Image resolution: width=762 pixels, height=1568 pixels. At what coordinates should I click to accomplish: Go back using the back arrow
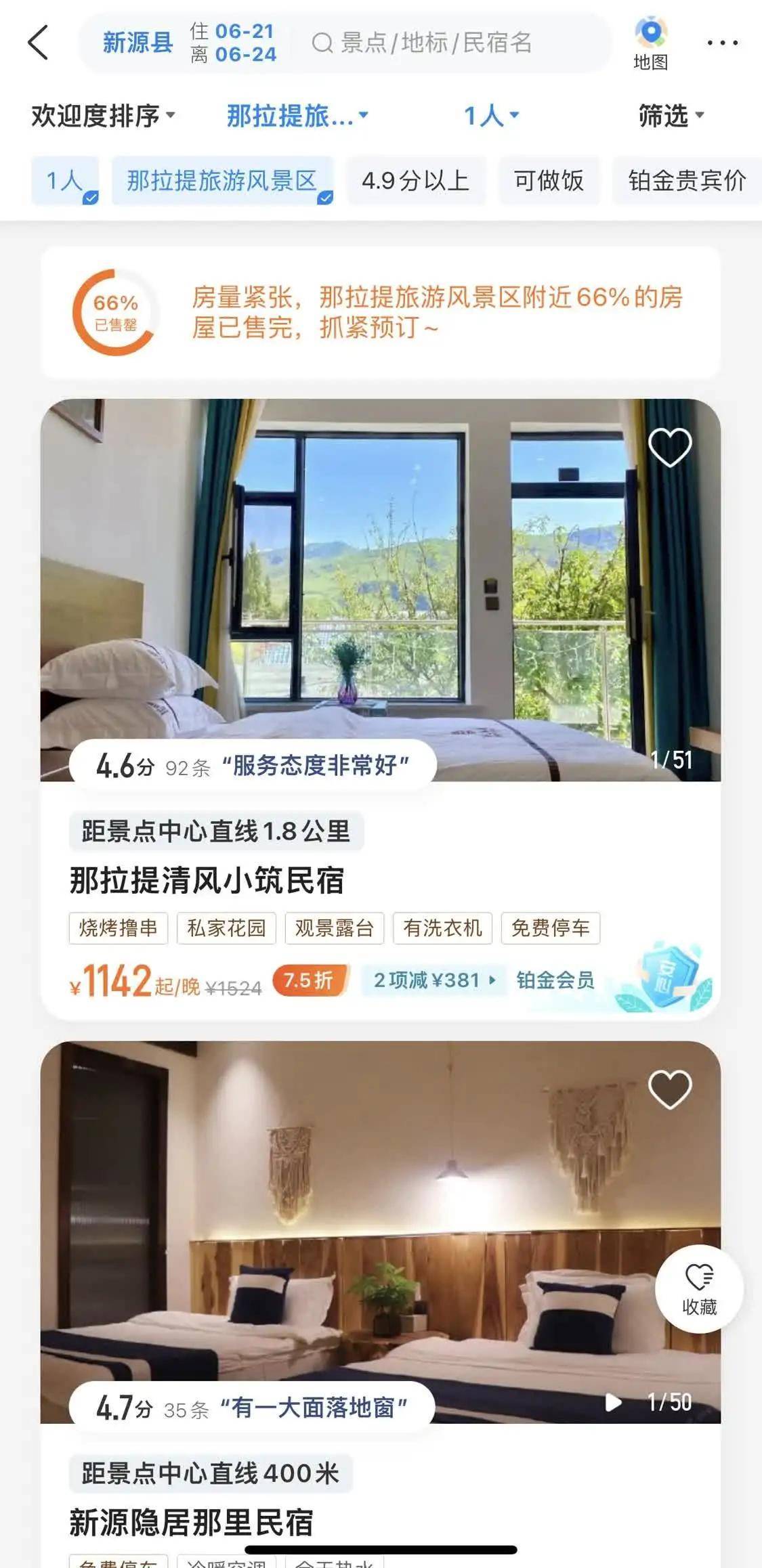[39, 43]
